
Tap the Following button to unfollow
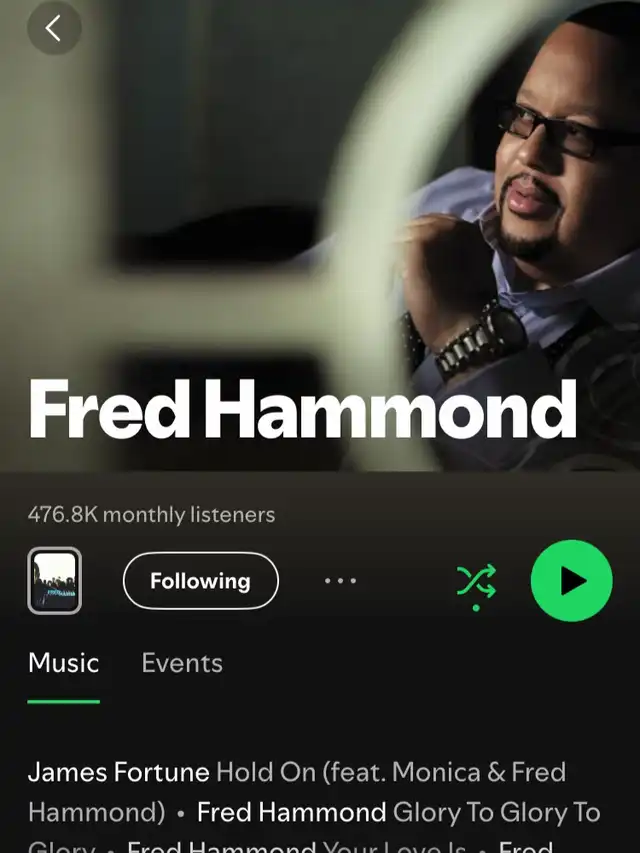(x=200, y=581)
